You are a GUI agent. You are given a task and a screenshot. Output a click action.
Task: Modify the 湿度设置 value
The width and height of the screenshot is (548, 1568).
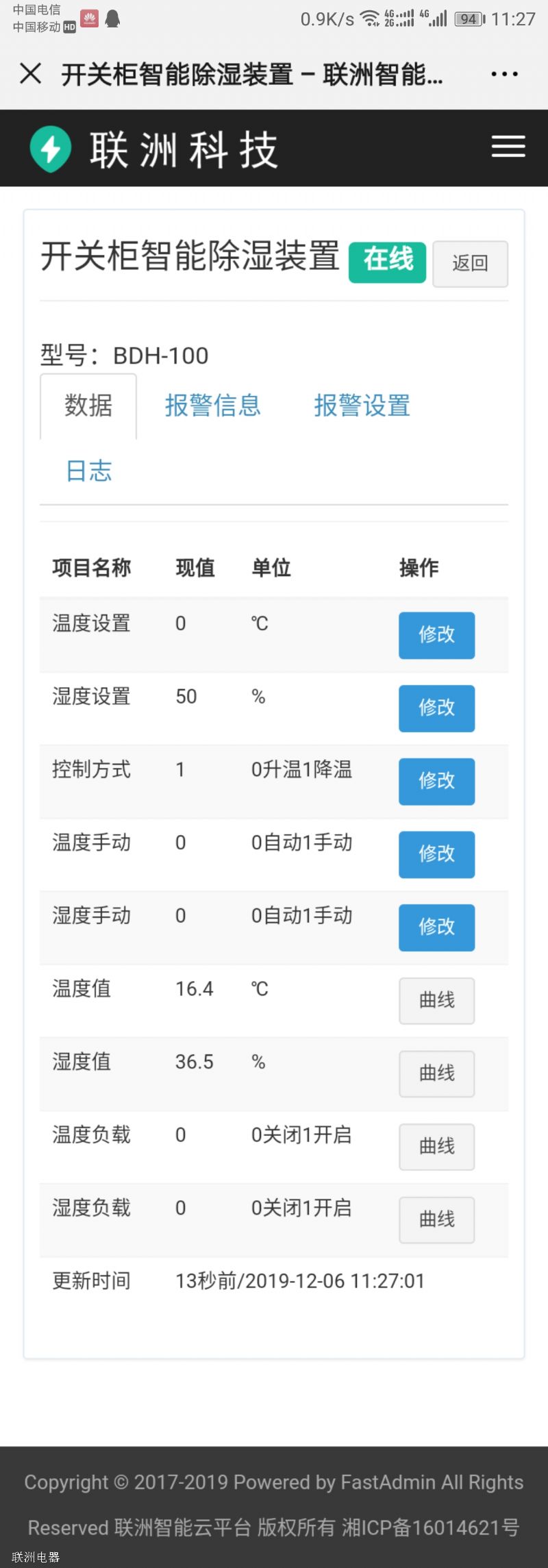pyautogui.click(x=436, y=708)
